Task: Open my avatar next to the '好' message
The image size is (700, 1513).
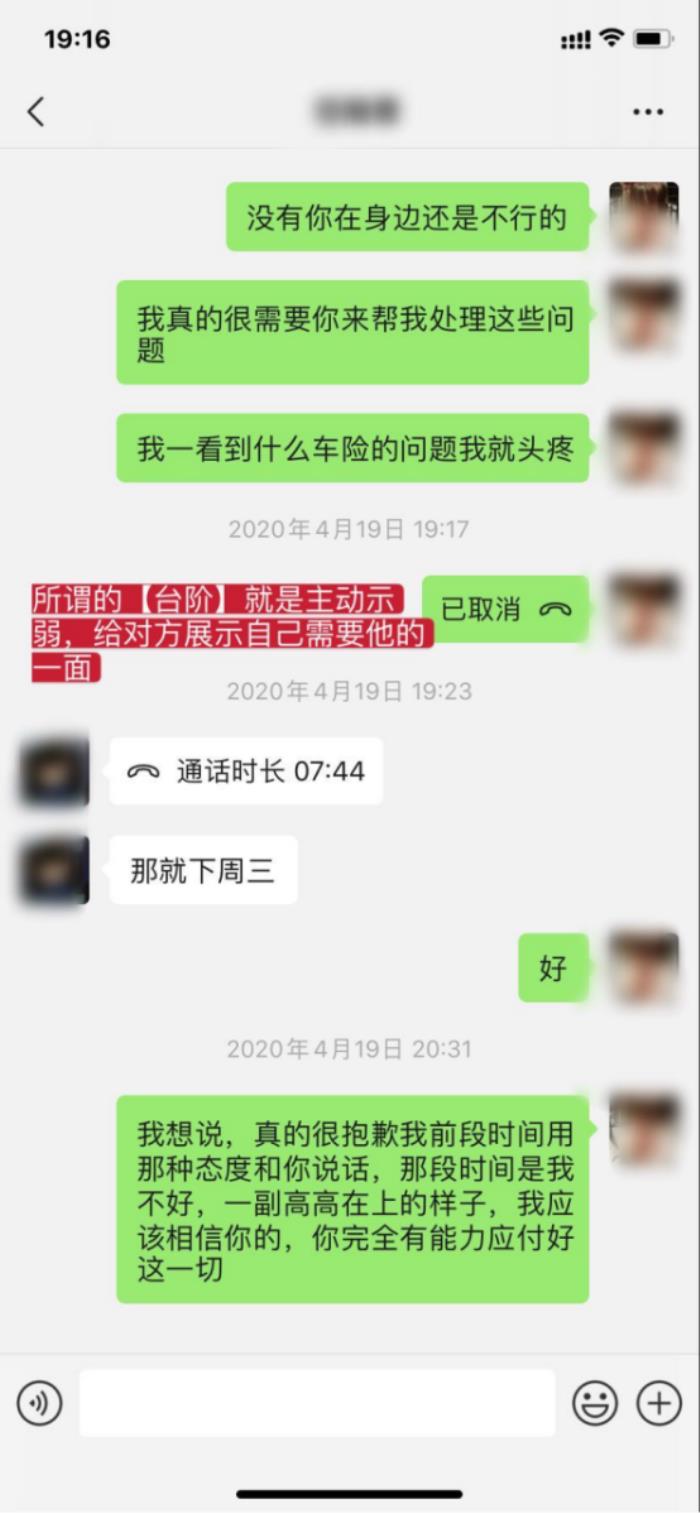Action: coord(644,968)
